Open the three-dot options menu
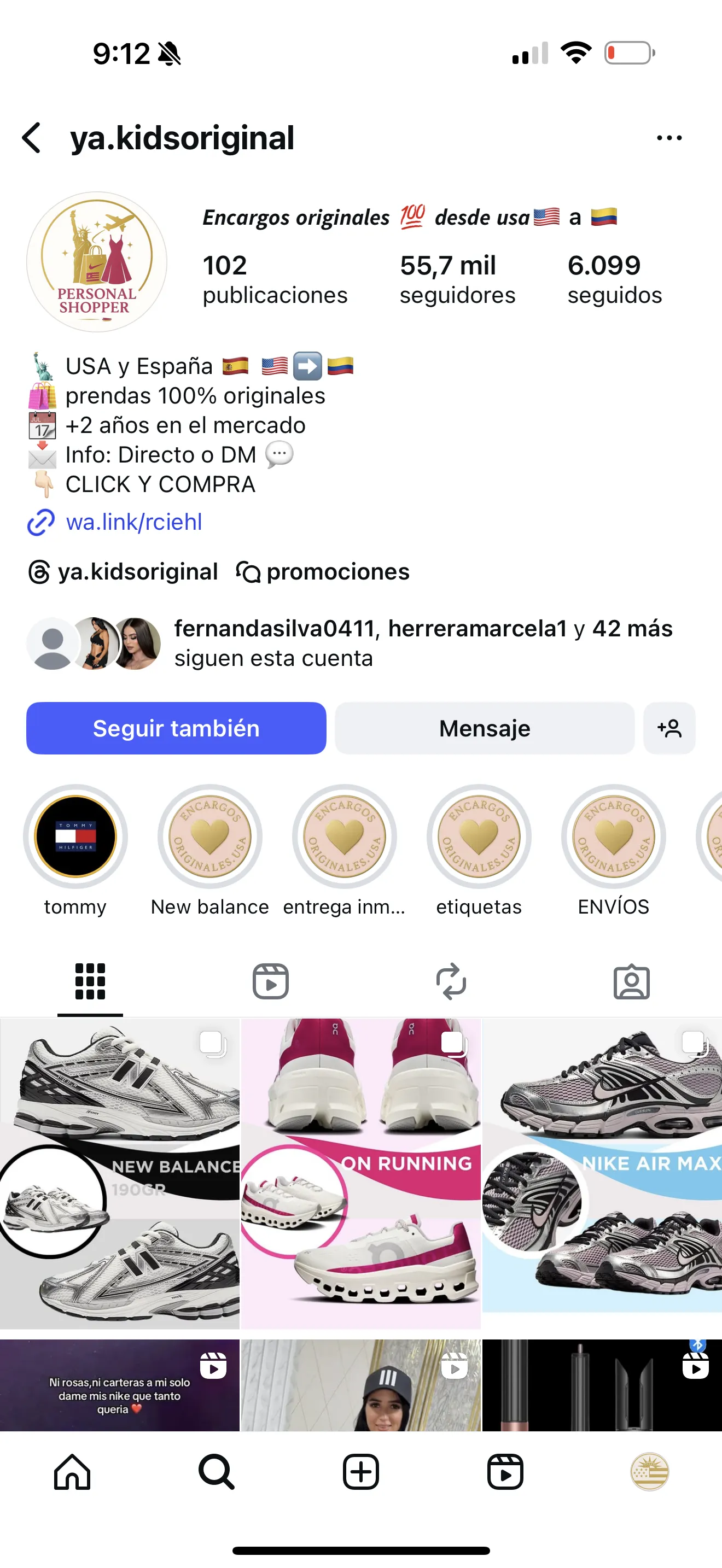This screenshot has width=722, height=1568. point(669,138)
